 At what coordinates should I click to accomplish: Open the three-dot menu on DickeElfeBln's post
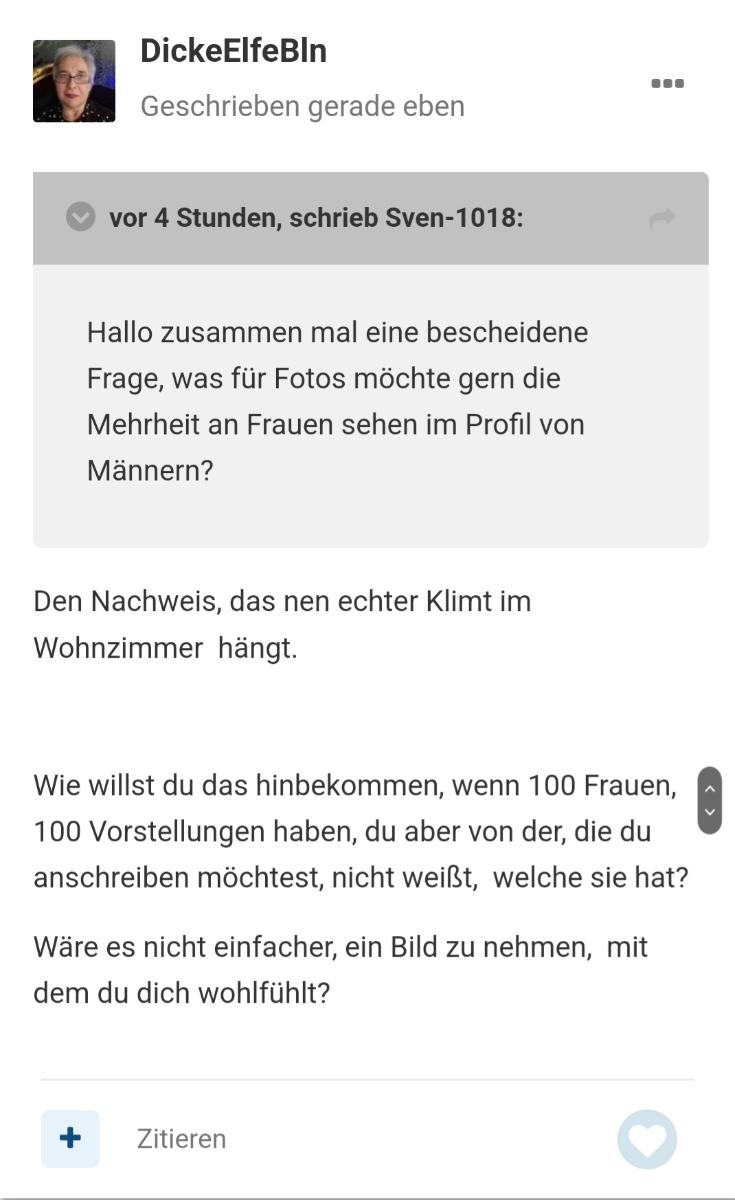point(667,83)
